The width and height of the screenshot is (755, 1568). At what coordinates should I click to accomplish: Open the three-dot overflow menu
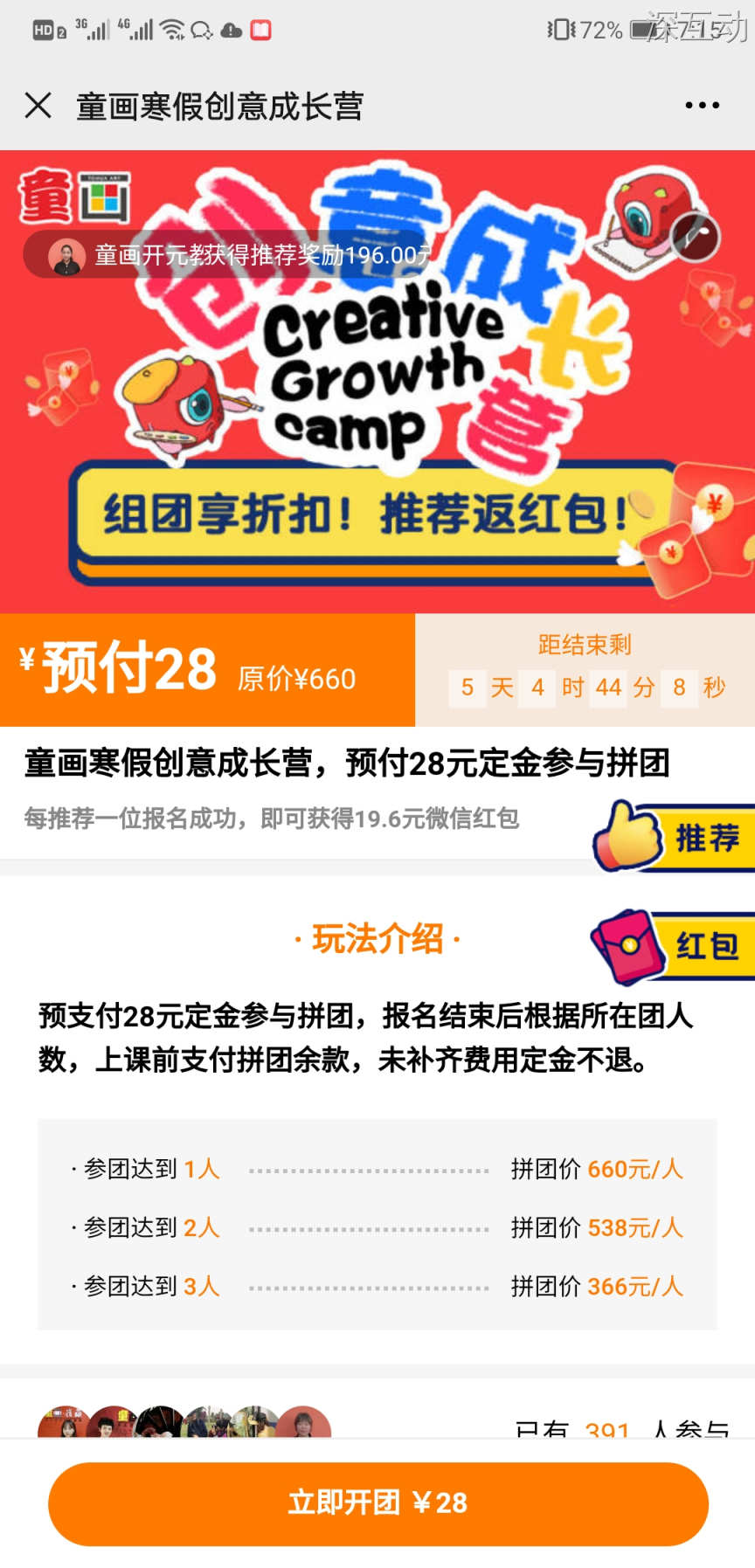tap(702, 106)
